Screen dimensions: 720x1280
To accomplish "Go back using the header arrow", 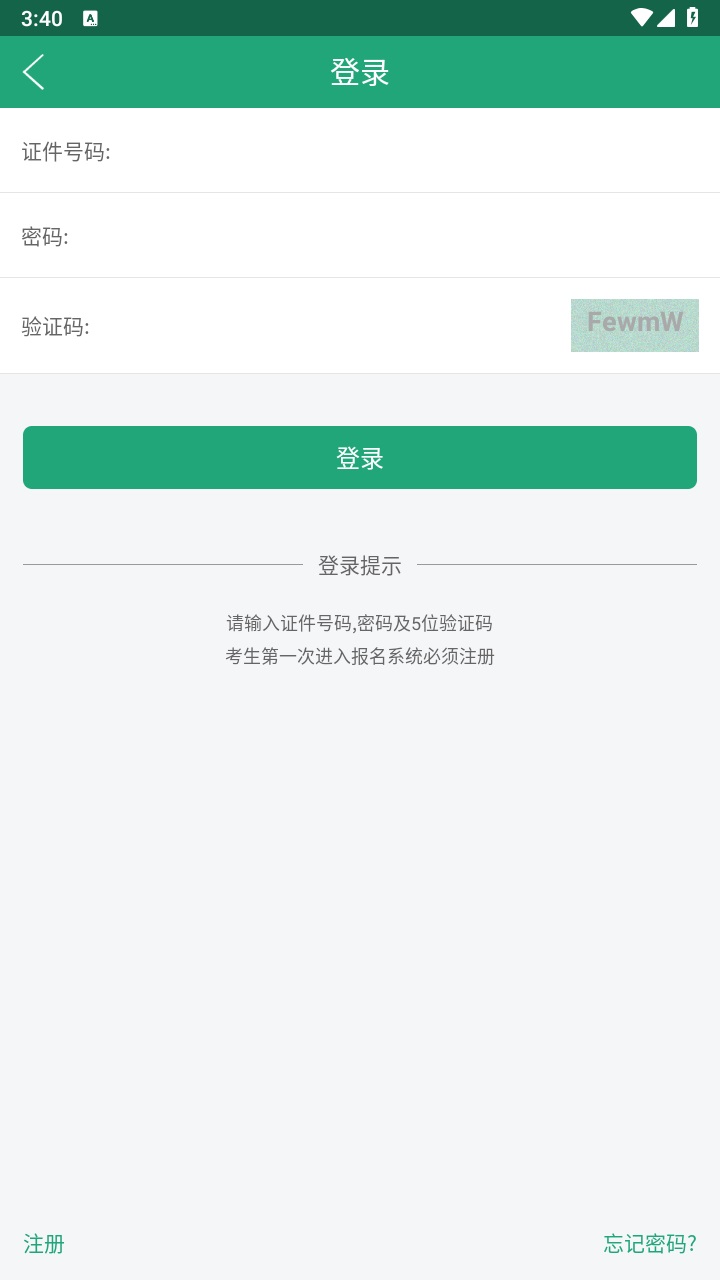I will click(34, 72).
